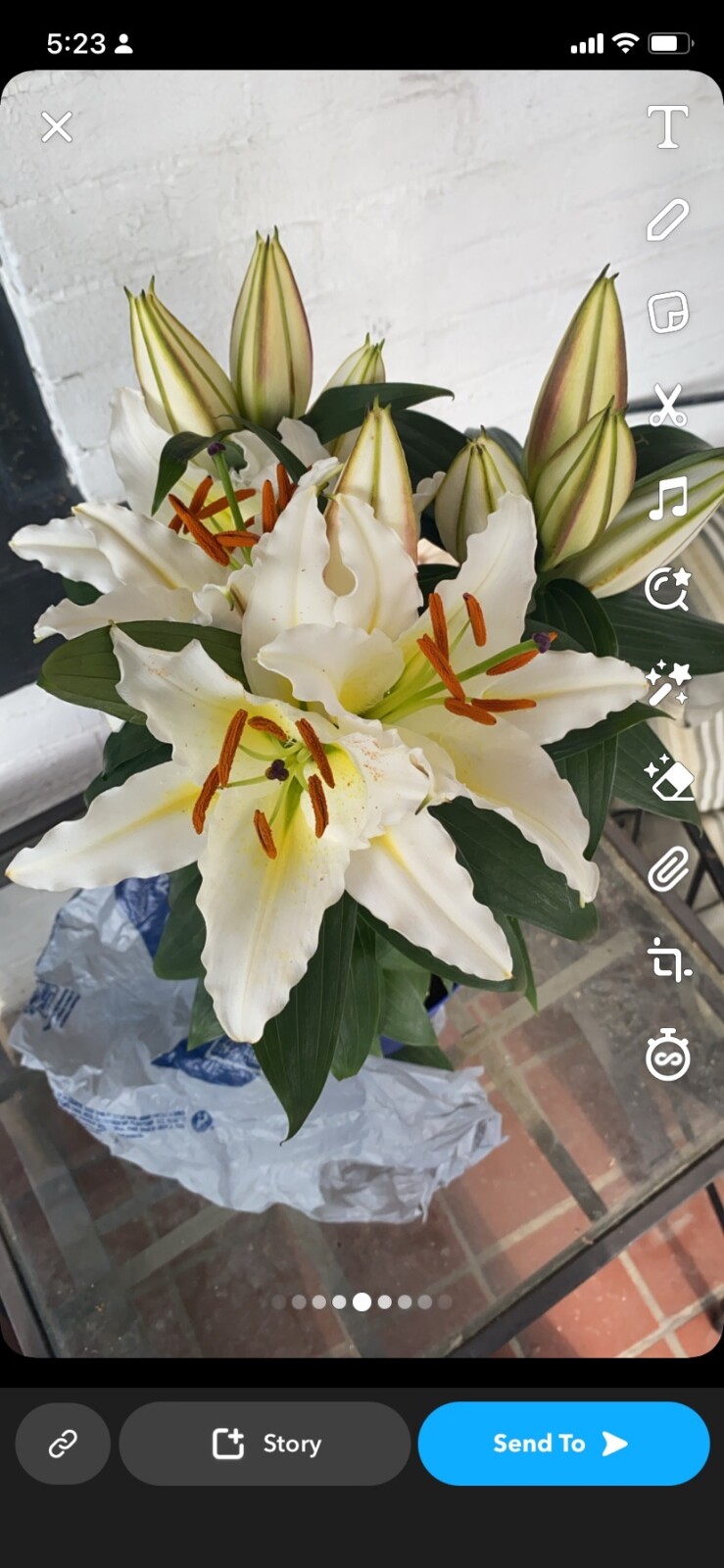Image resolution: width=724 pixels, height=1568 pixels.
Task: Tap the magic wand effects tool
Action: (x=668, y=683)
